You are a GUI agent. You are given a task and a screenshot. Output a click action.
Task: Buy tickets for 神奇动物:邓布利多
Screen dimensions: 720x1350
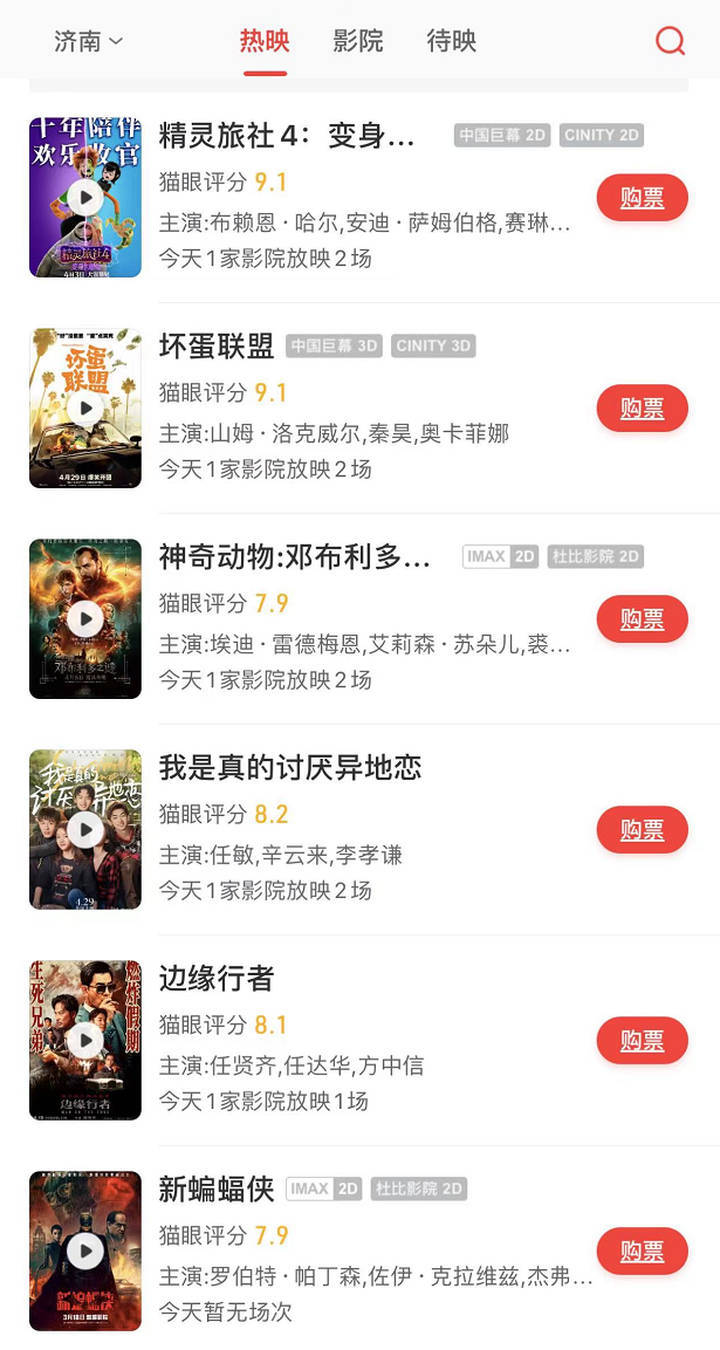pyautogui.click(x=642, y=620)
